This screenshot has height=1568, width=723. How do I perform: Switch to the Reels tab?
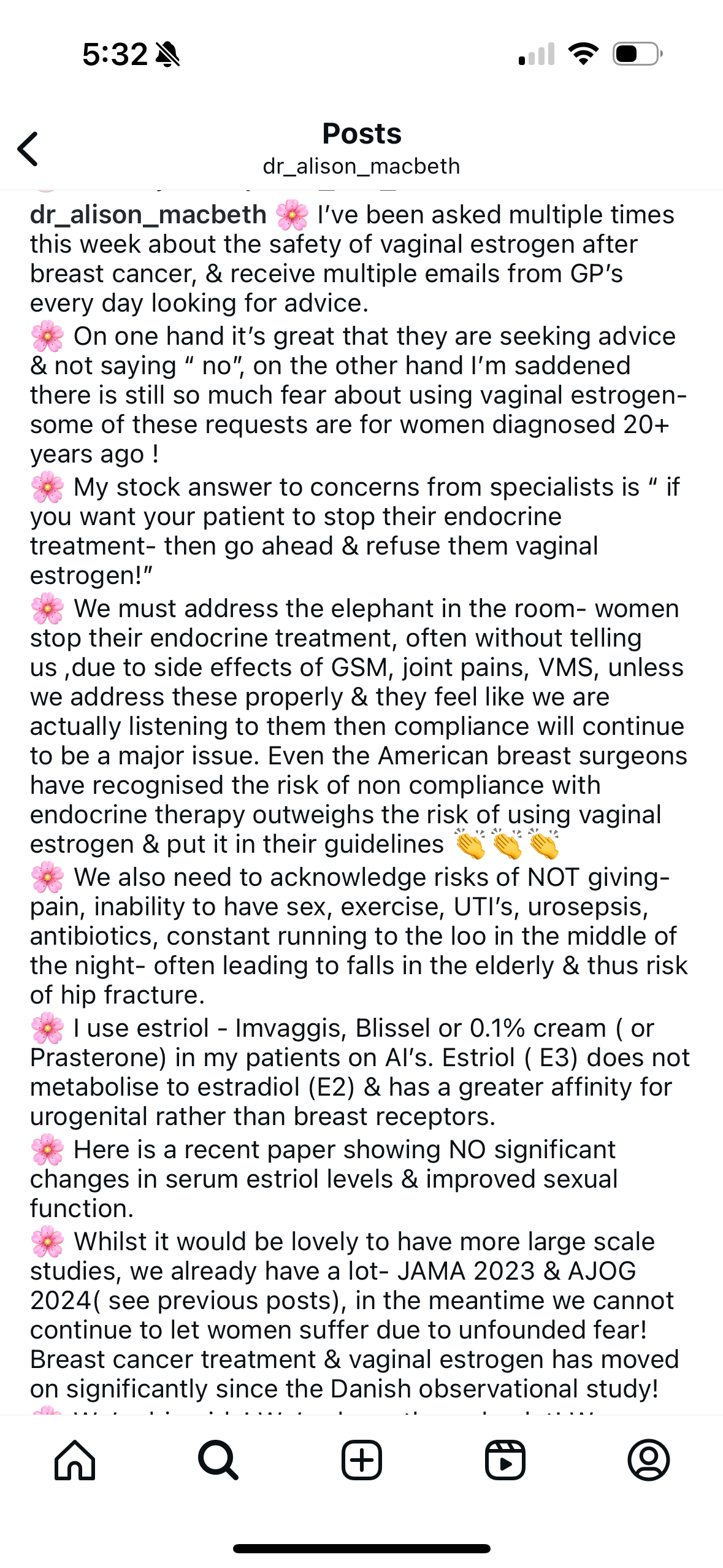(505, 1460)
